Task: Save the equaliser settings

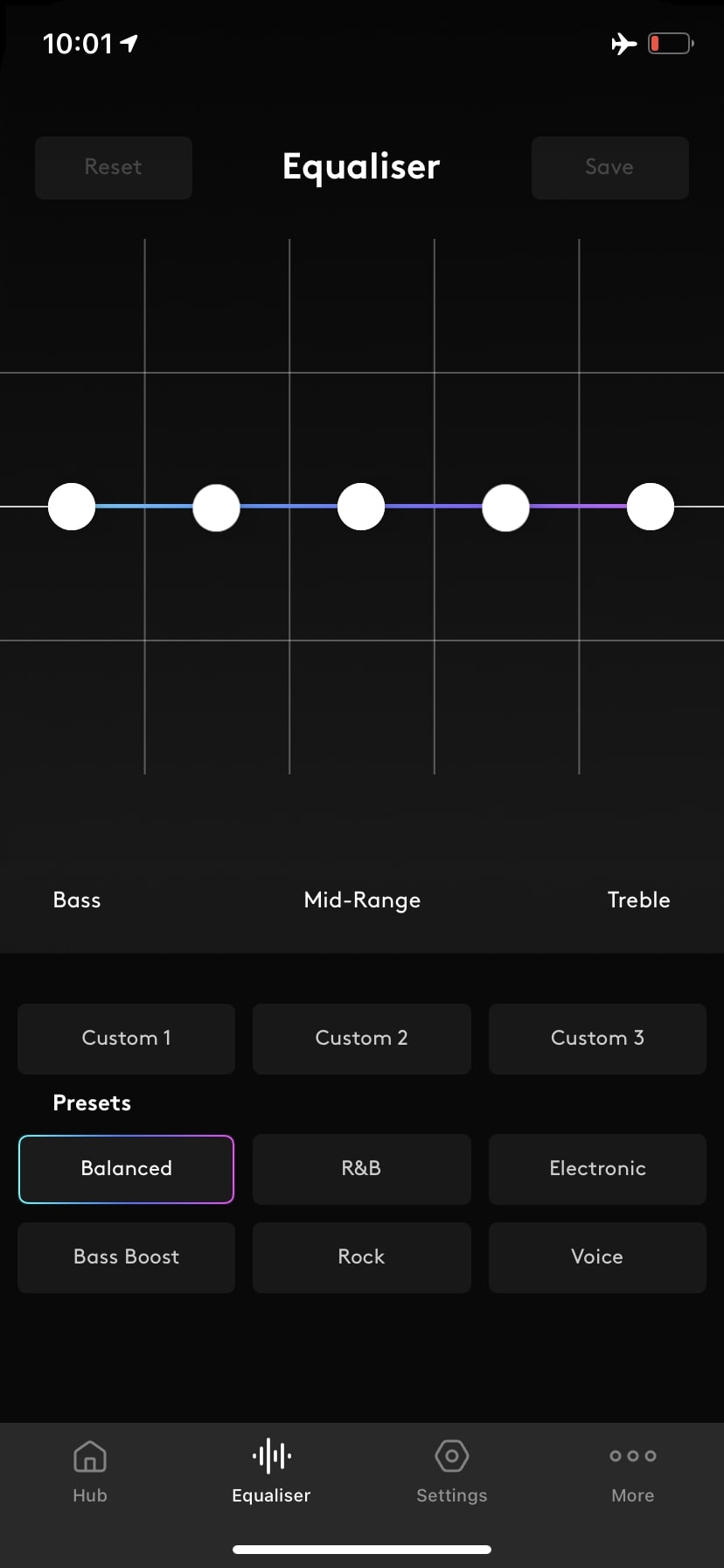Action: pyautogui.click(x=609, y=167)
